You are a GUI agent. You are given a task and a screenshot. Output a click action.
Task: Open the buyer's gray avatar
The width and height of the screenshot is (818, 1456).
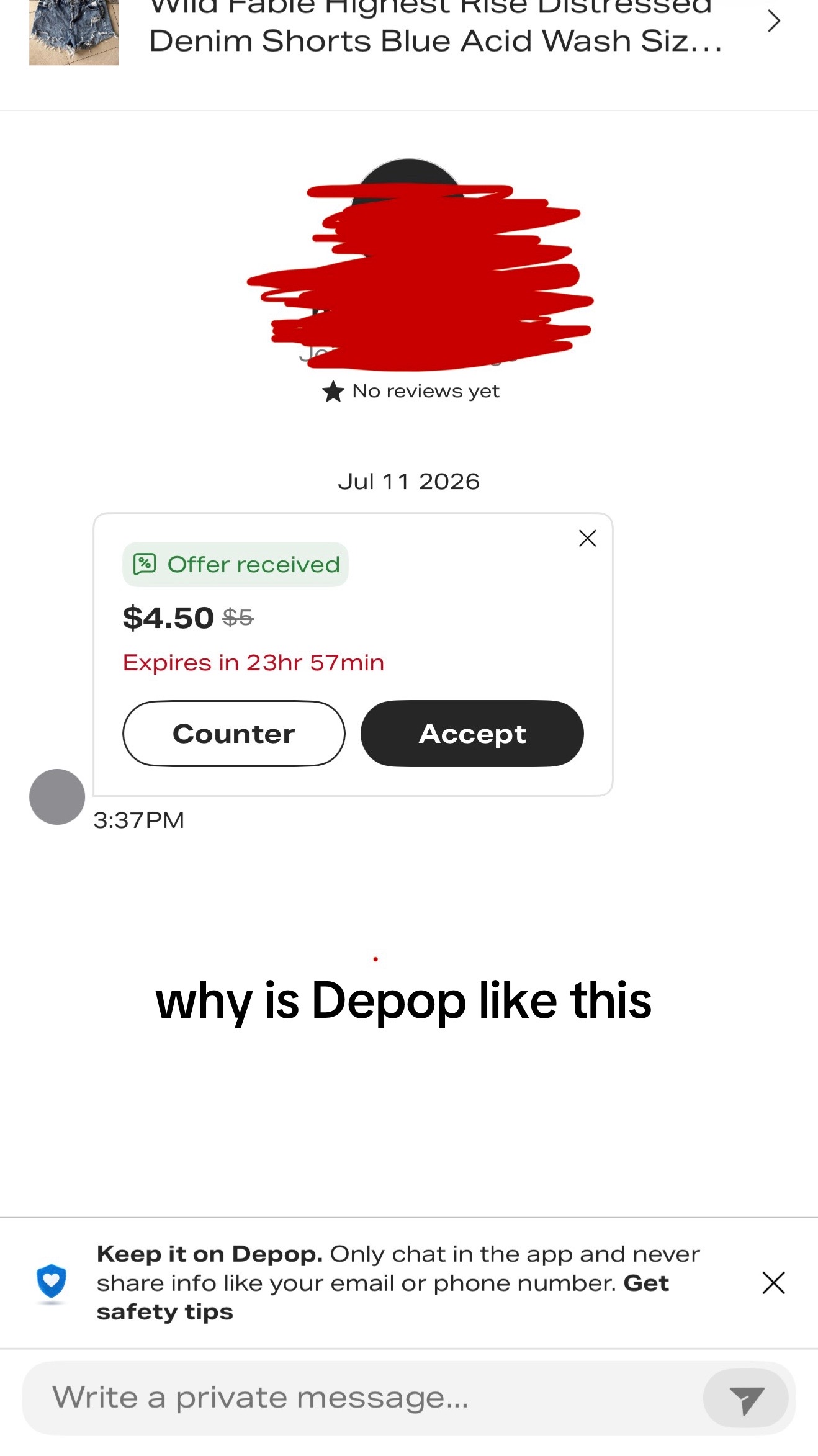click(x=57, y=797)
